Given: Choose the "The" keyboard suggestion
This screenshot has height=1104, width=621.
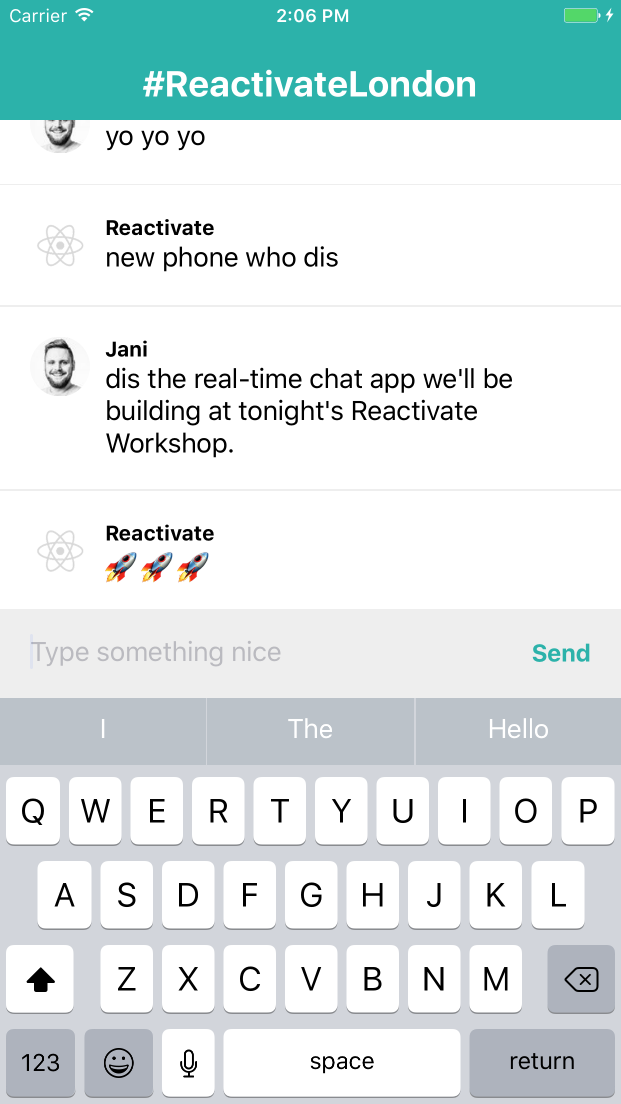Looking at the screenshot, I should pos(310,729).
